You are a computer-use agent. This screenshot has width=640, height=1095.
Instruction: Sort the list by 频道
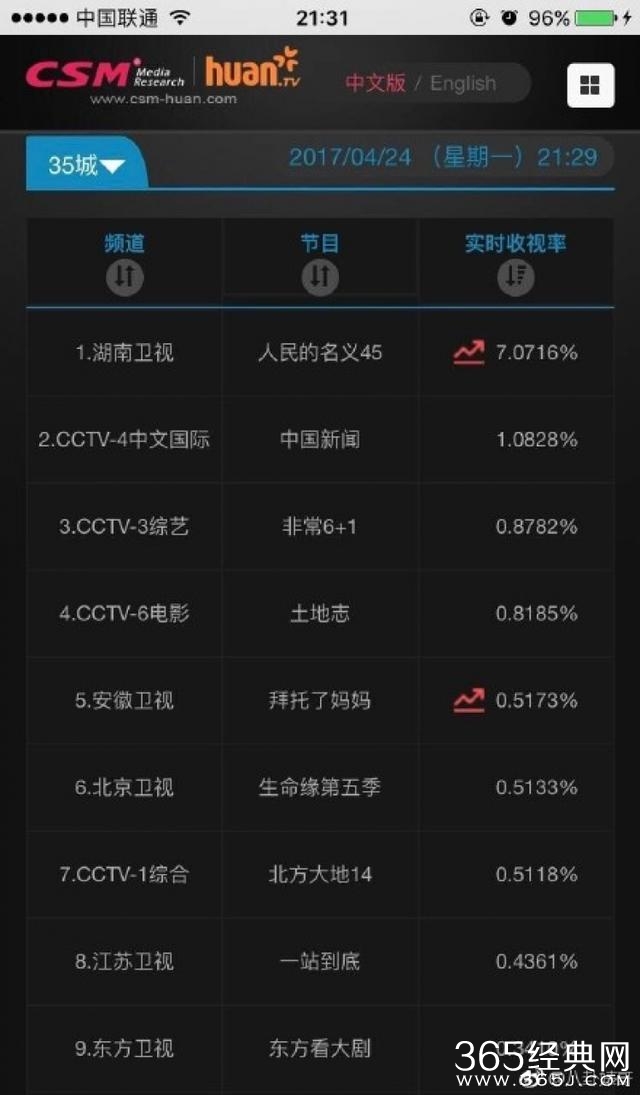click(x=125, y=276)
